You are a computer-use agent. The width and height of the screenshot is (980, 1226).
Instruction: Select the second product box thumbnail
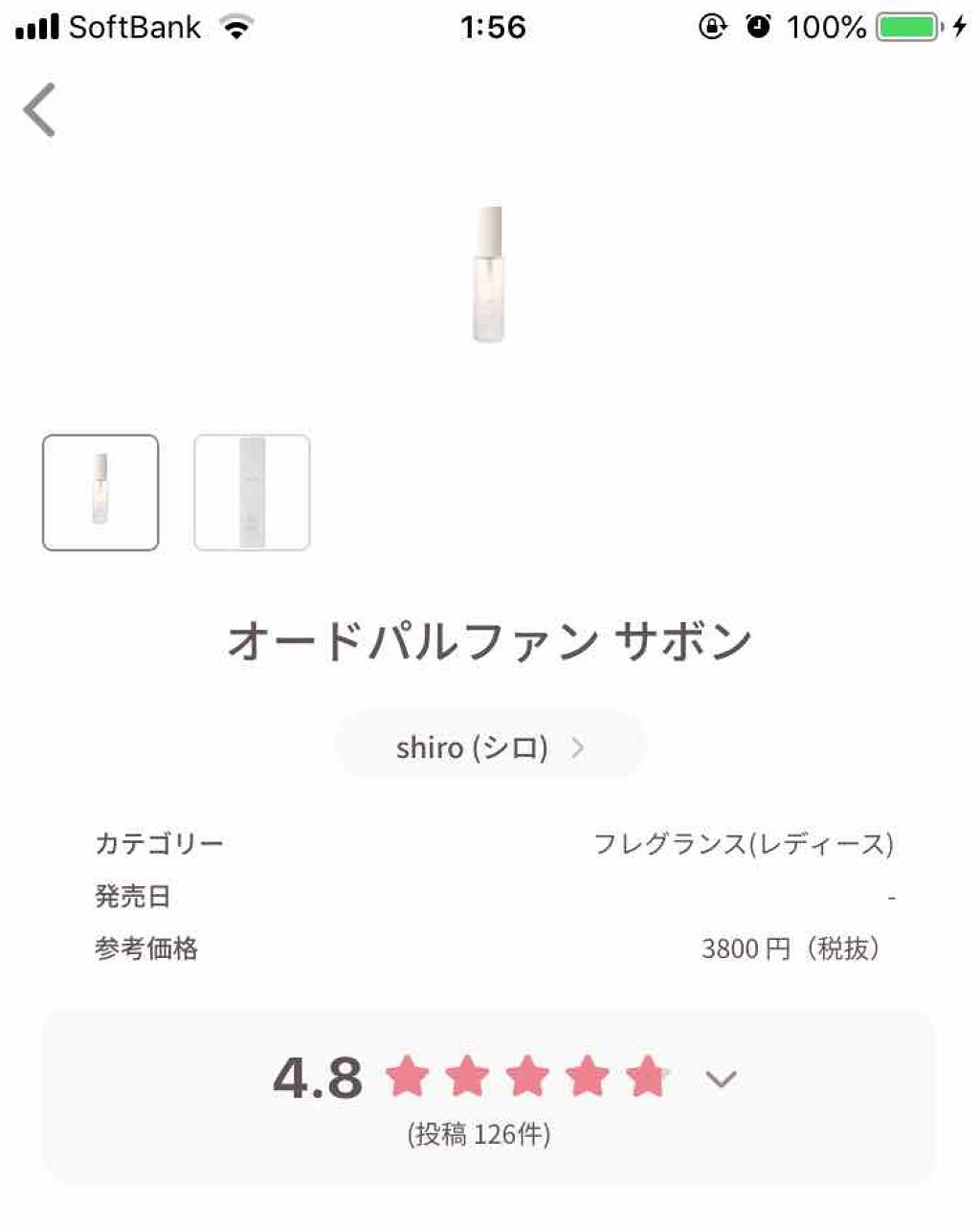[x=252, y=491]
